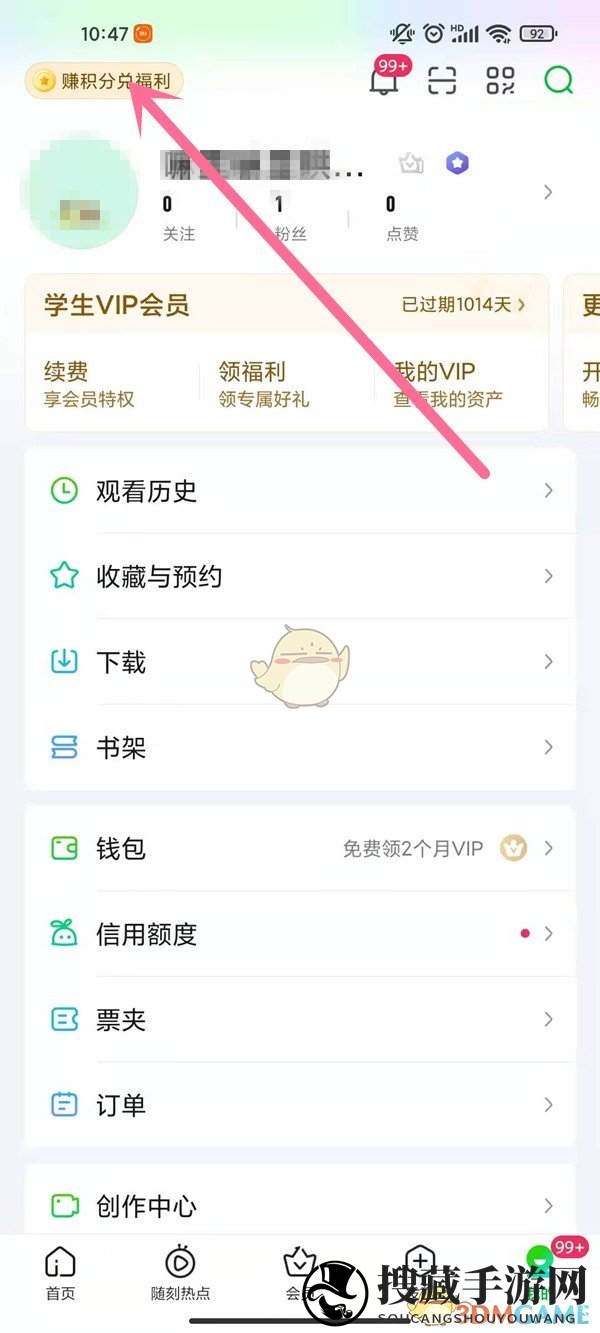The width and height of the screenshot is (600, 1333).
Task: Switch to the 首页 home tab
Action: point(60,1273)
